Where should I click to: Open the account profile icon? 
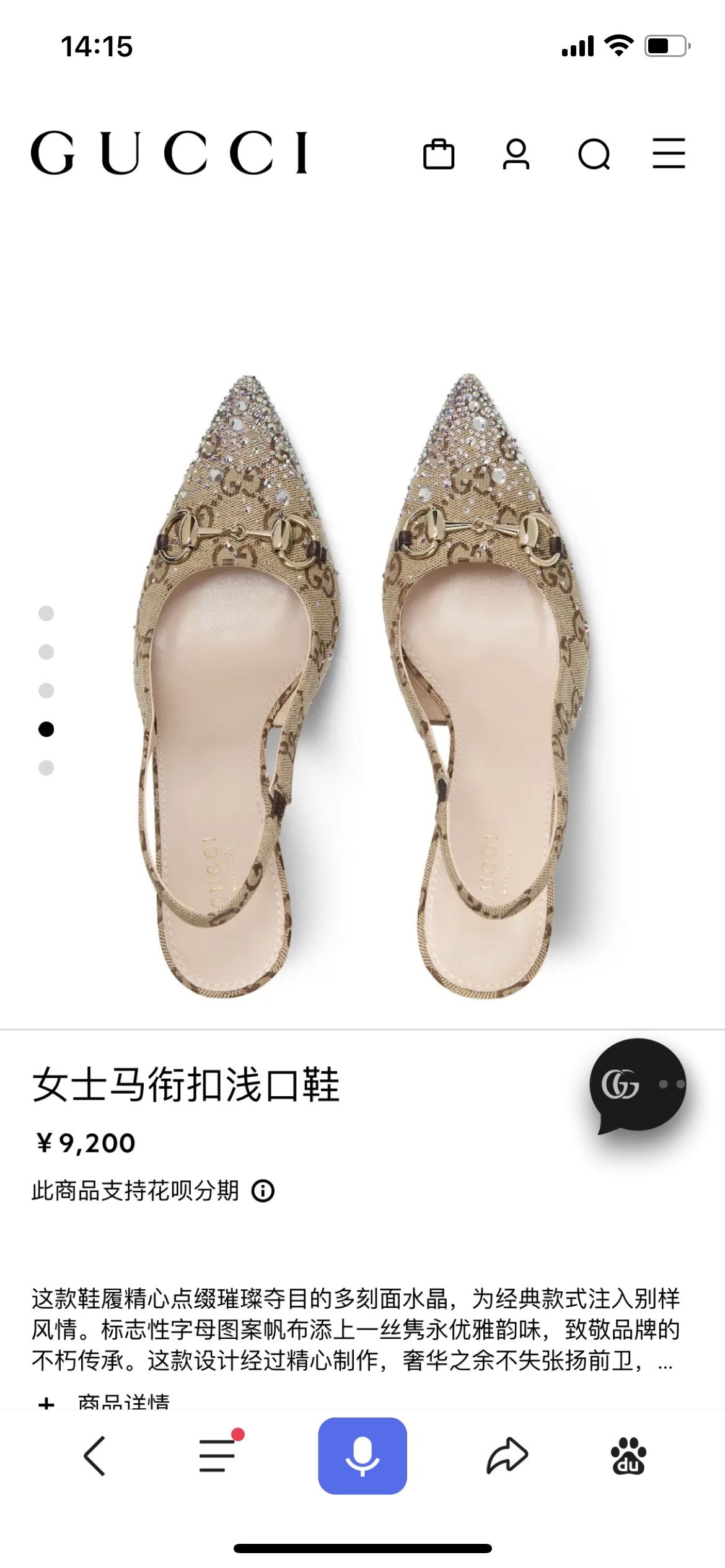516,154
